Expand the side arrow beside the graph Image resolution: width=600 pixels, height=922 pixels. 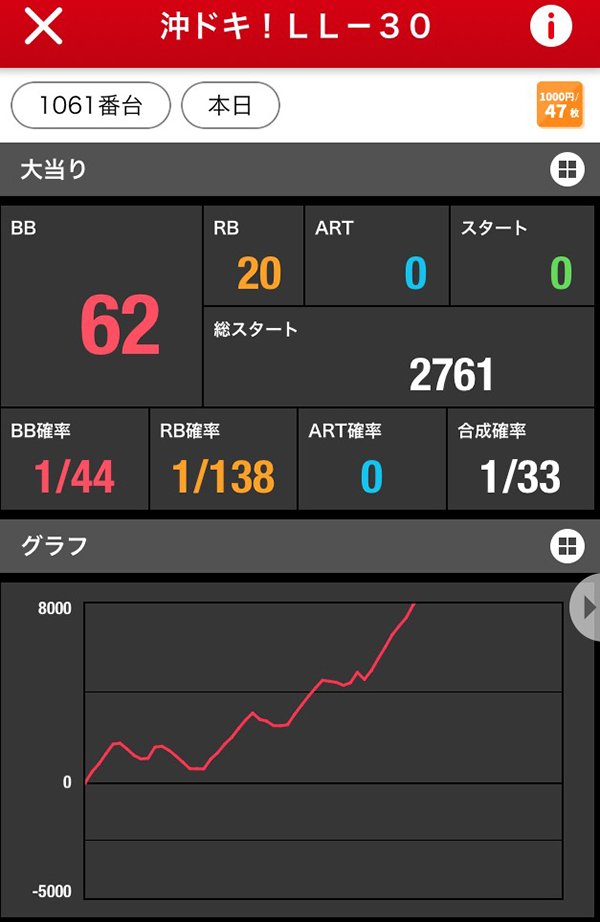click(x=587, y=607)
